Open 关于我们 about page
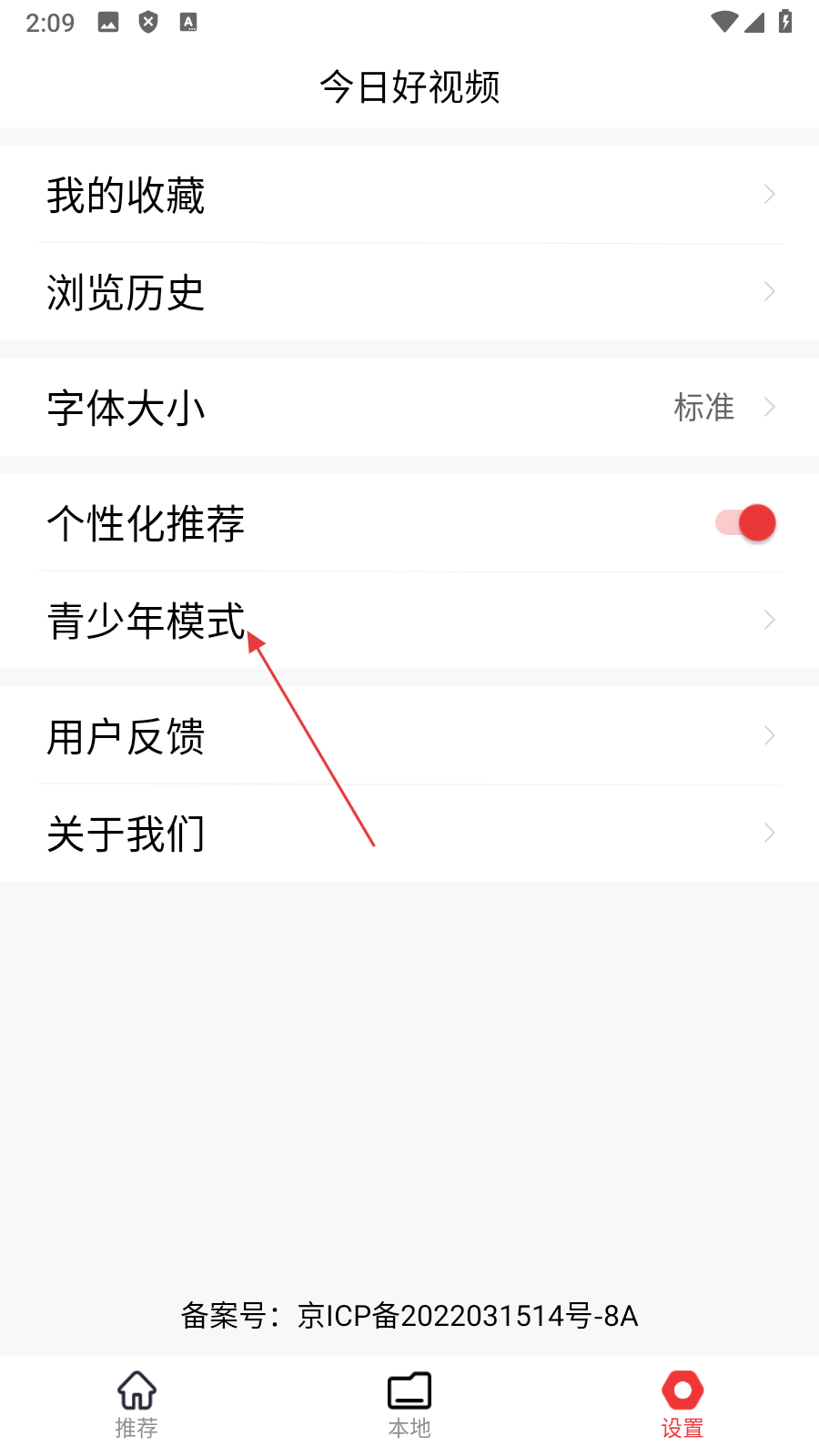The height and width of the screenshot is (1456, 819). pyautogui.click(x=409, y=834)
